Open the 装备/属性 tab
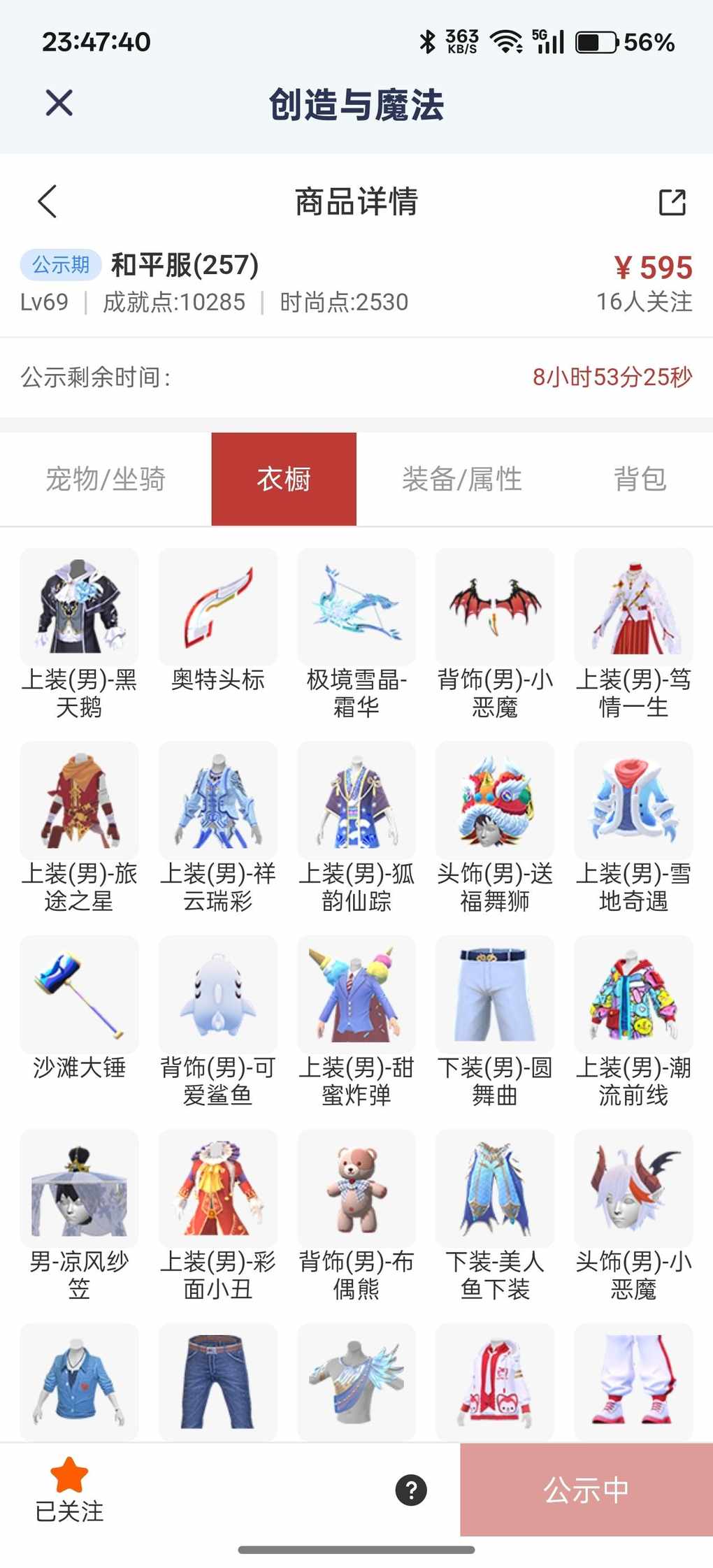Image resolution: width=713 pixels, height=1568 pixels. pyautogui.click(x=462, y=480)
